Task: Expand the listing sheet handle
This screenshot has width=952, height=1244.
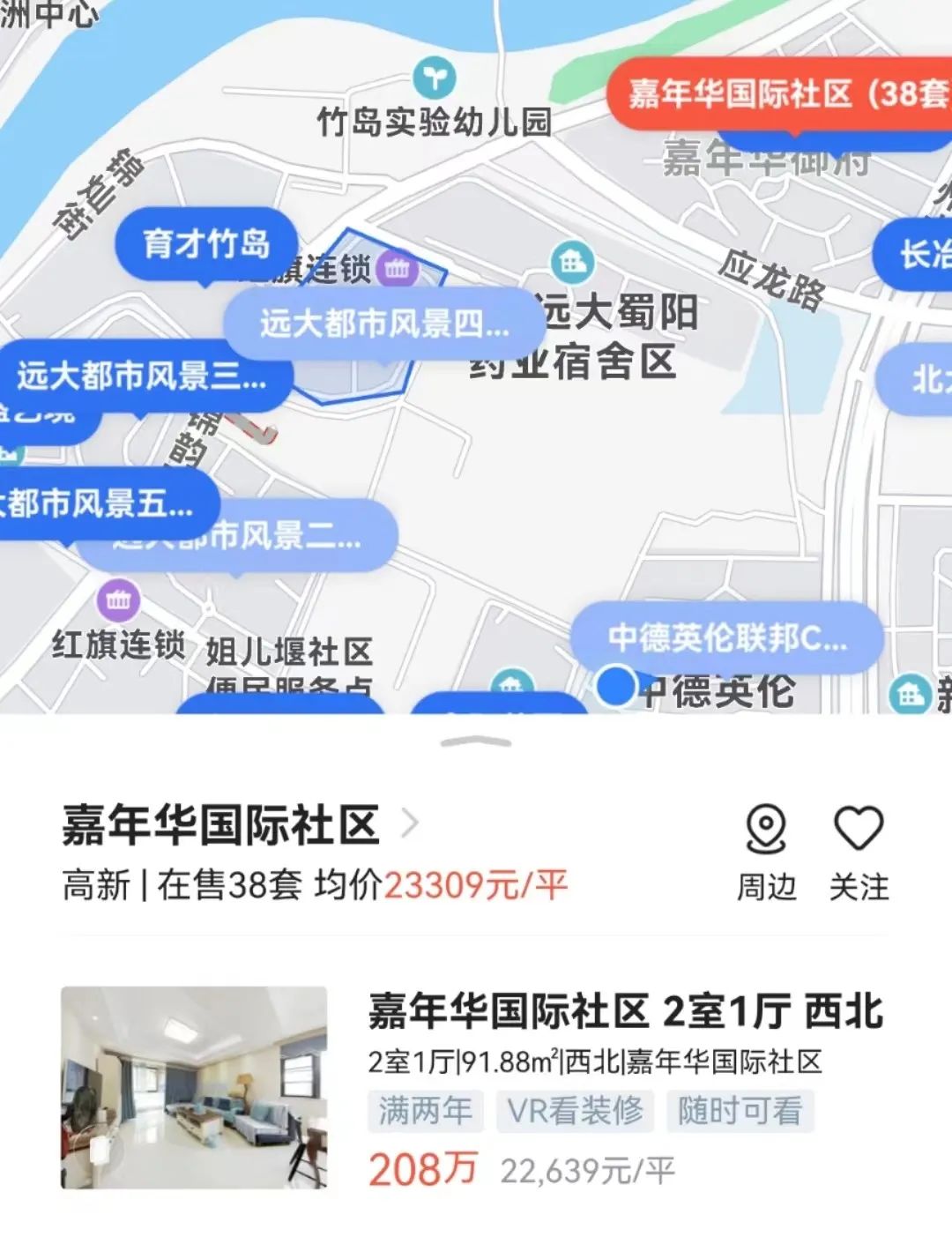Action: click(476, 741)
